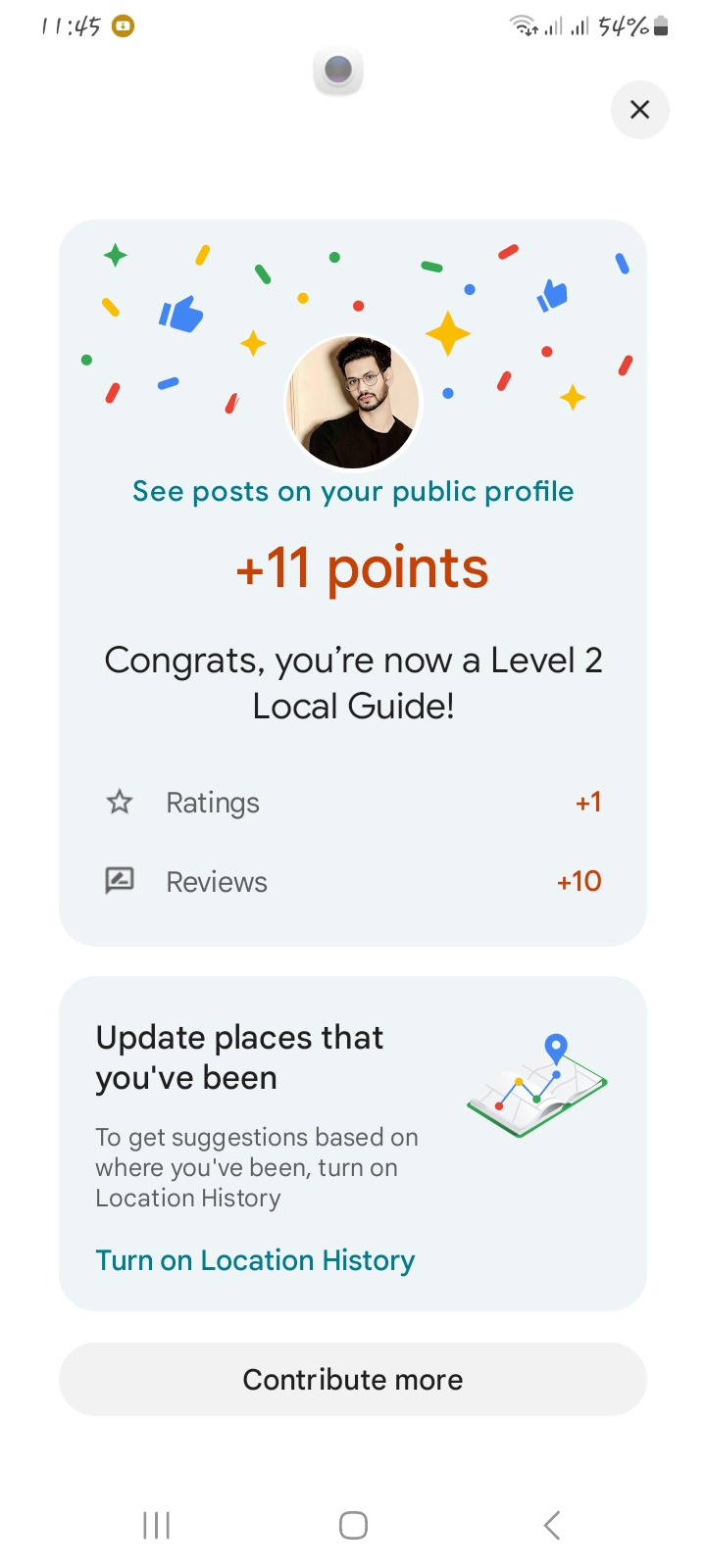
Task: Open recent apps from navigation bar
Action: click(x=157, y=1525)
